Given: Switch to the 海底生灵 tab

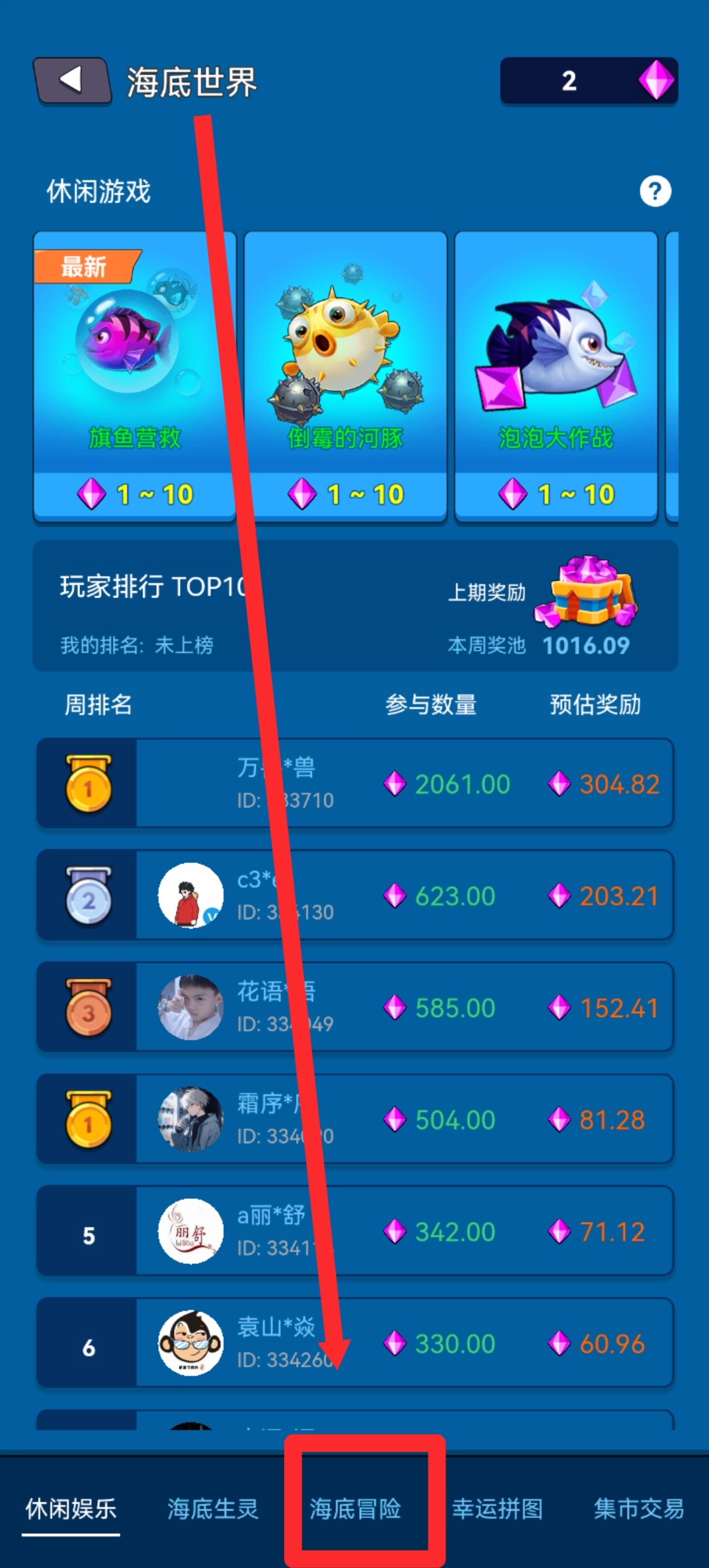Looking at the screenshot, I should coord(213,1509).
